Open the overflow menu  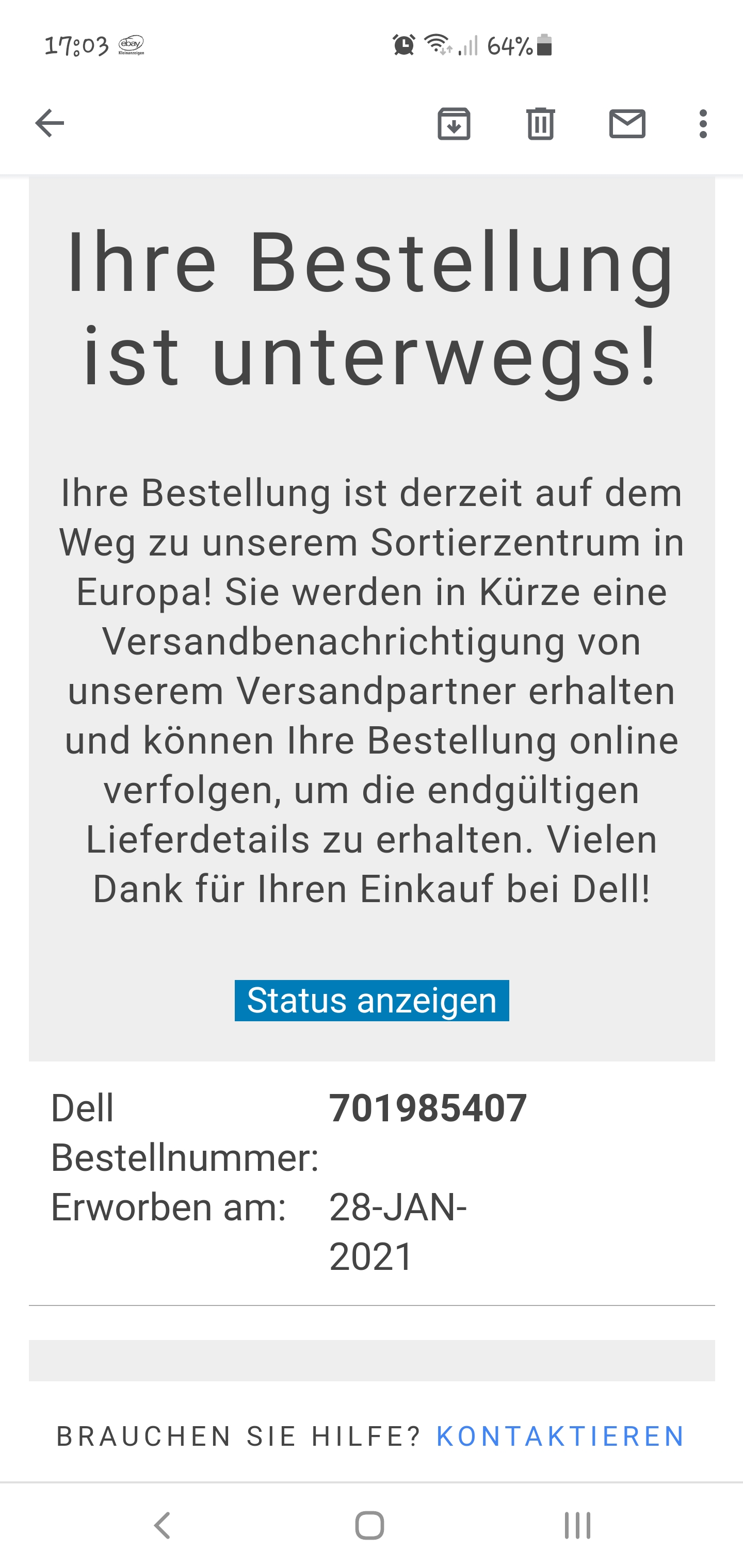coord(703,124)
